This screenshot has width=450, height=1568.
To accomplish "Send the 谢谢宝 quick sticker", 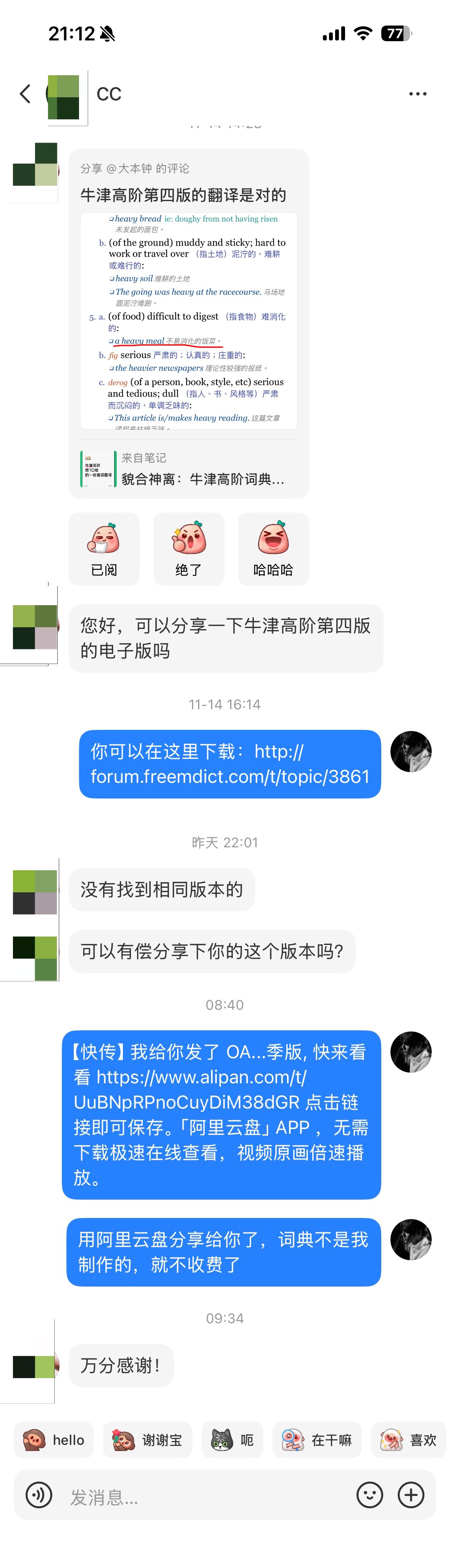I will 147,1439.
